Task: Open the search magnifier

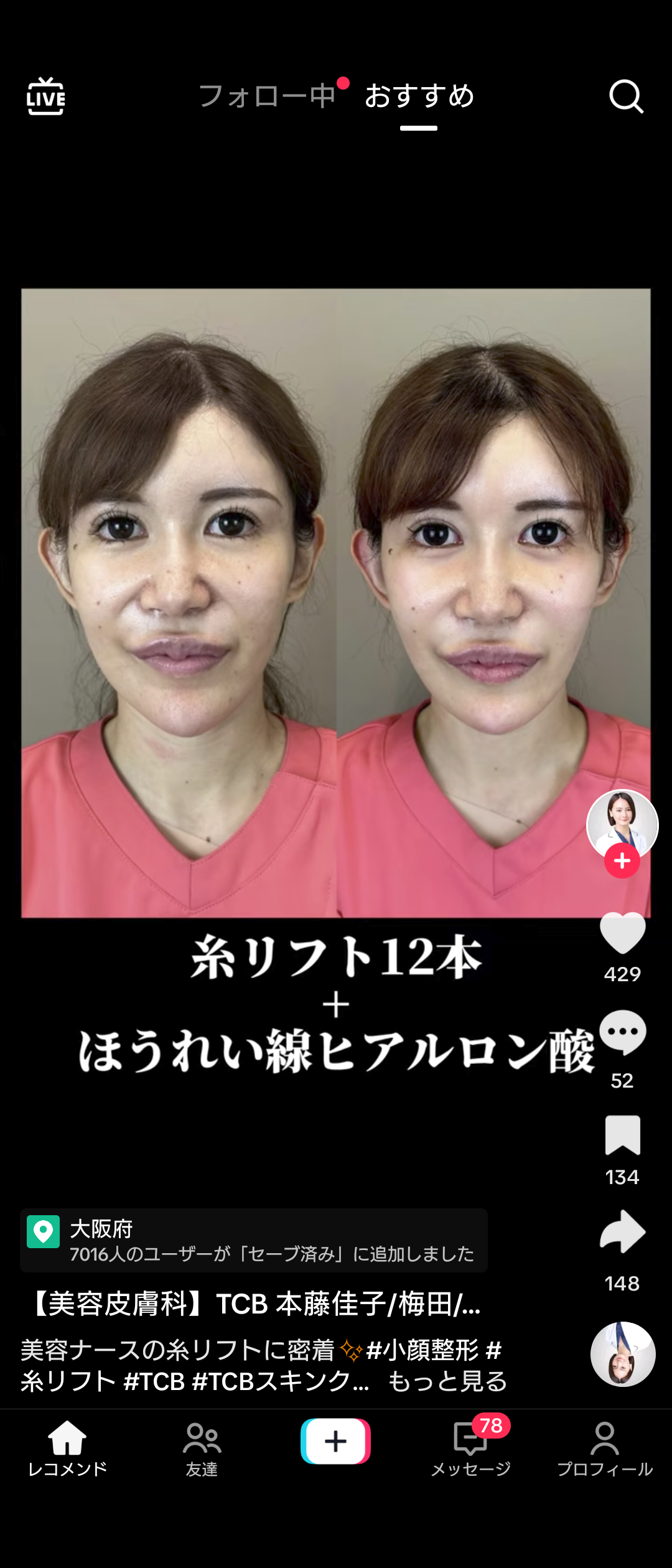Action: click(625, 96)
